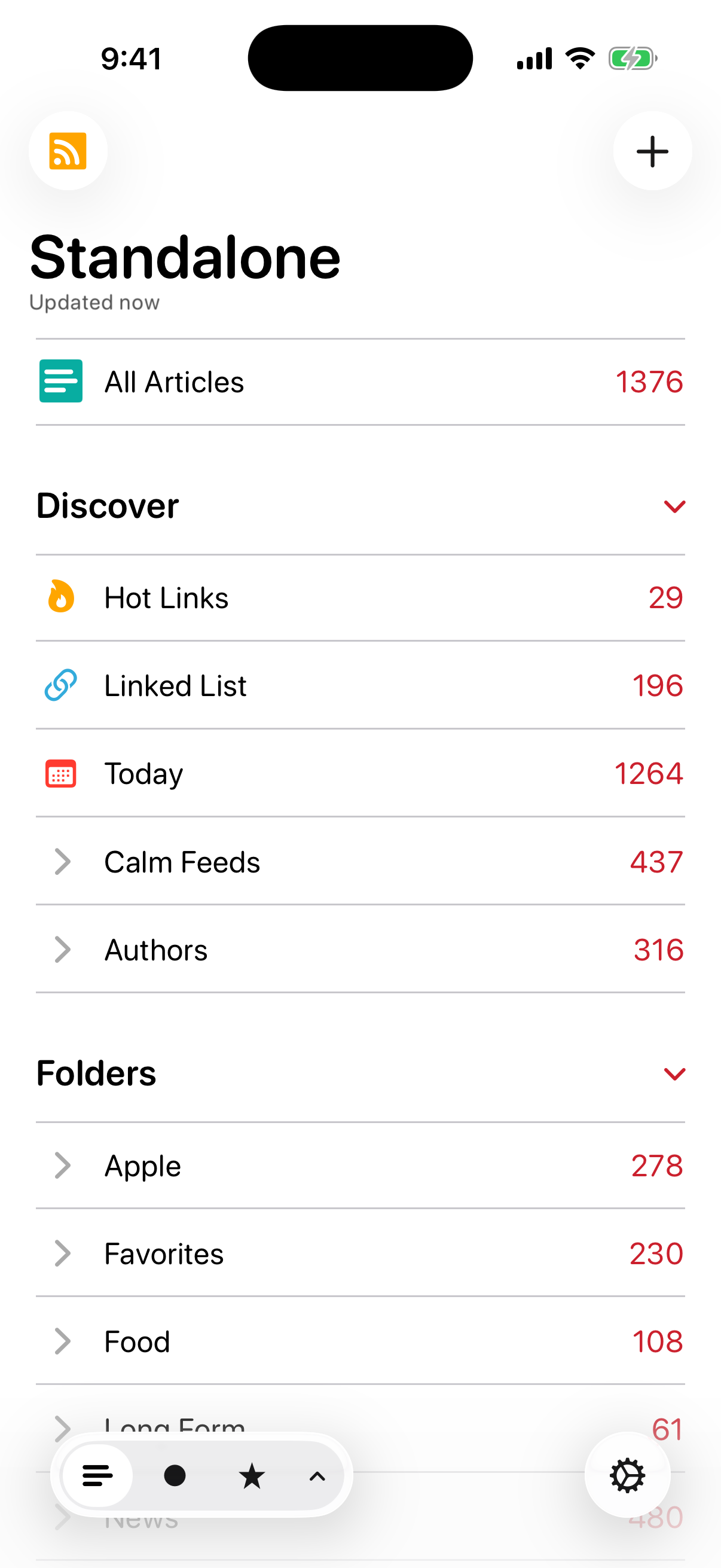Screen dimensions: 721x1568
Task: Open the Favorites folder
Action: click(x=360, y=1253)
